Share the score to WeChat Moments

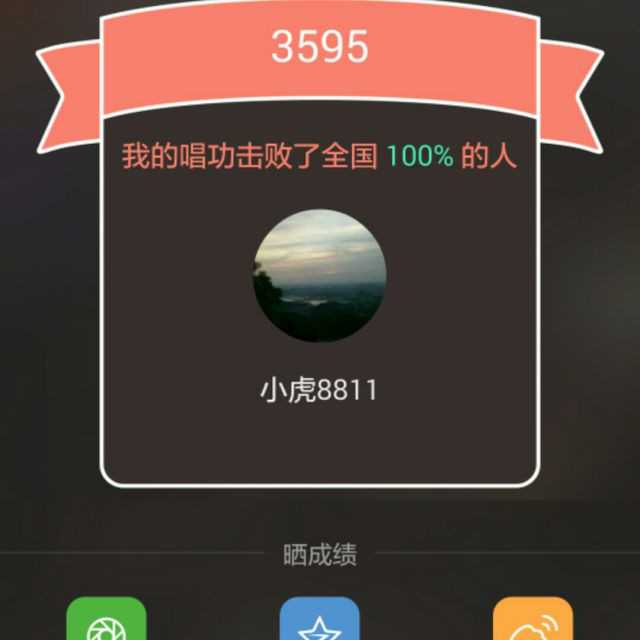pos(106,622)
